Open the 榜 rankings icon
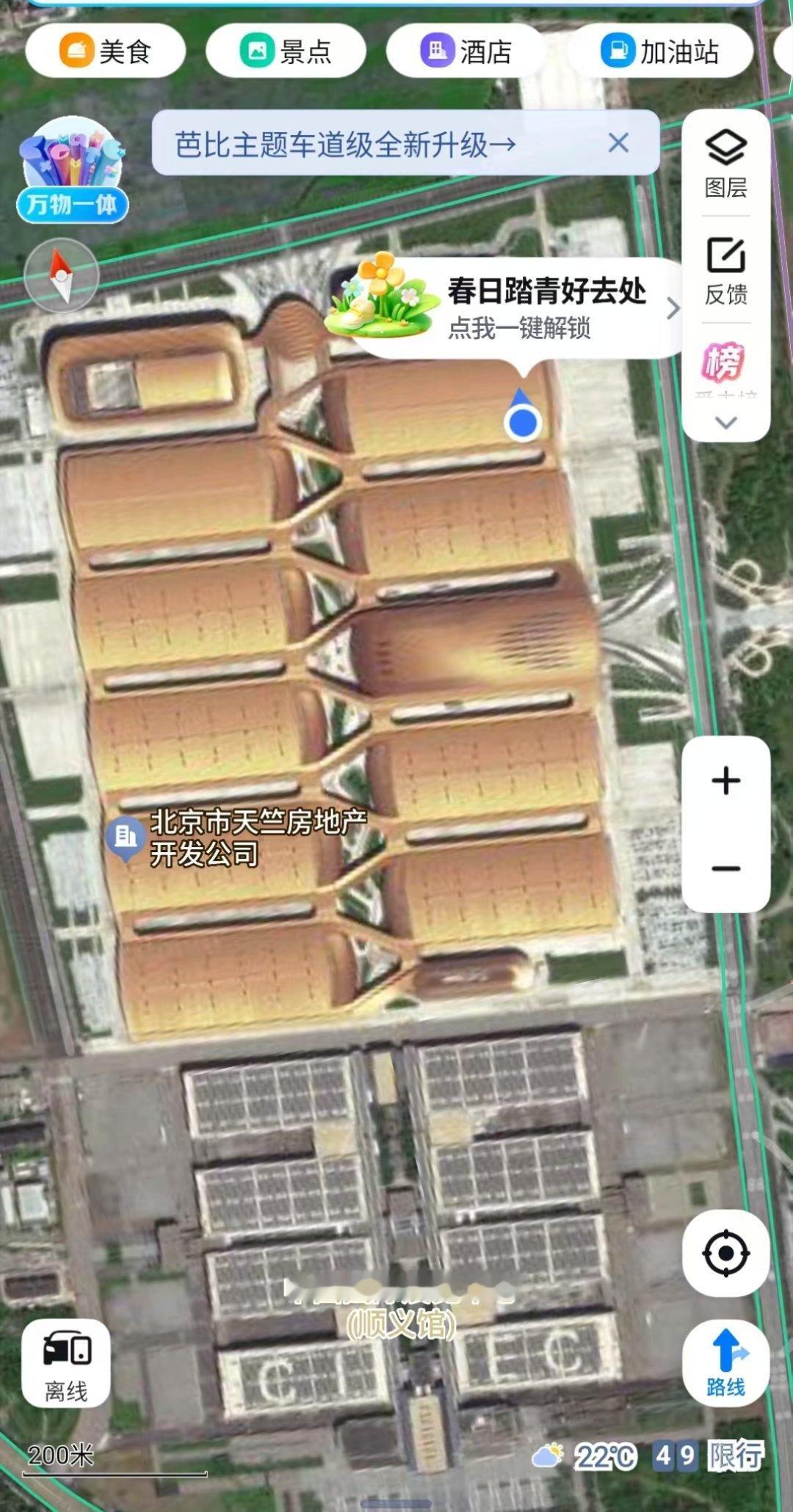This screenshot has width=793, height=1512. coord(724,363)
